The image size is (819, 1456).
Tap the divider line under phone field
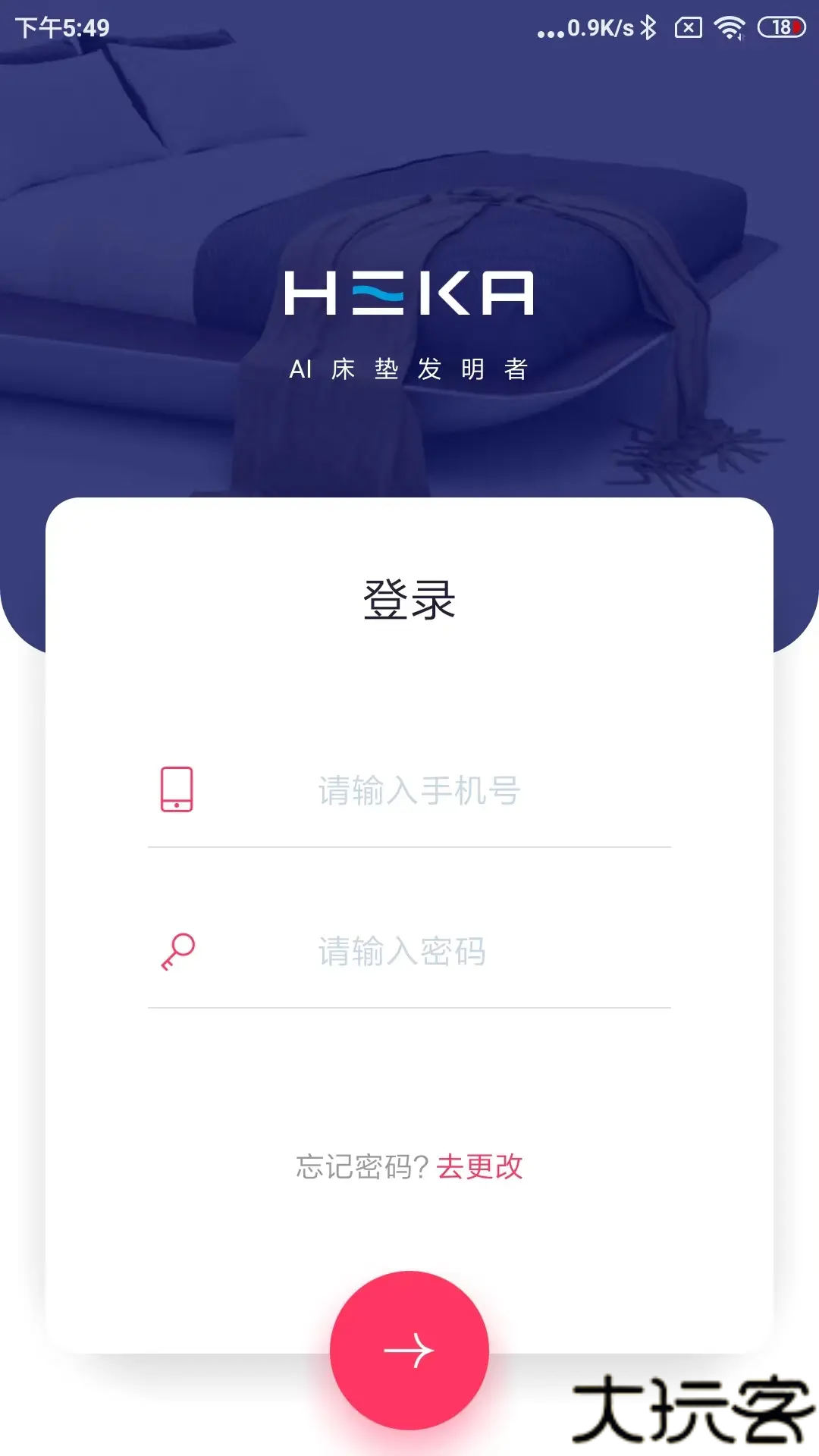click(409, 846)
